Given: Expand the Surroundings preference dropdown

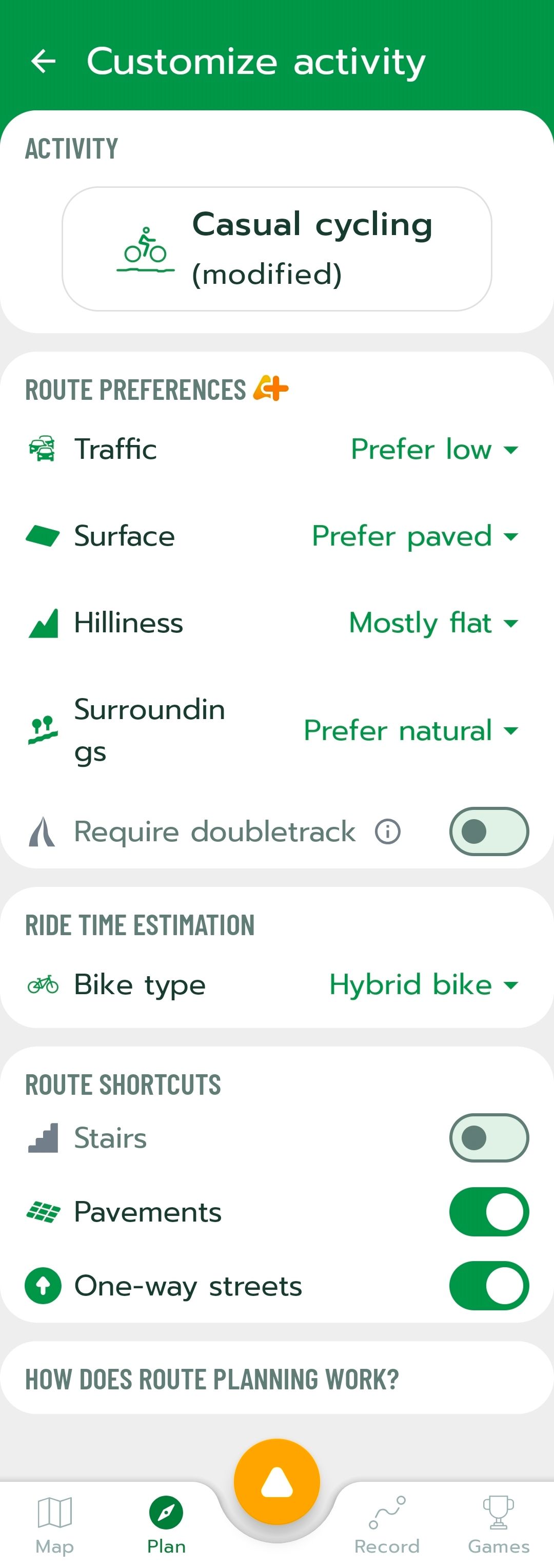Looking at the screenshot, I should pyautogui.click(x=410, y=730).
